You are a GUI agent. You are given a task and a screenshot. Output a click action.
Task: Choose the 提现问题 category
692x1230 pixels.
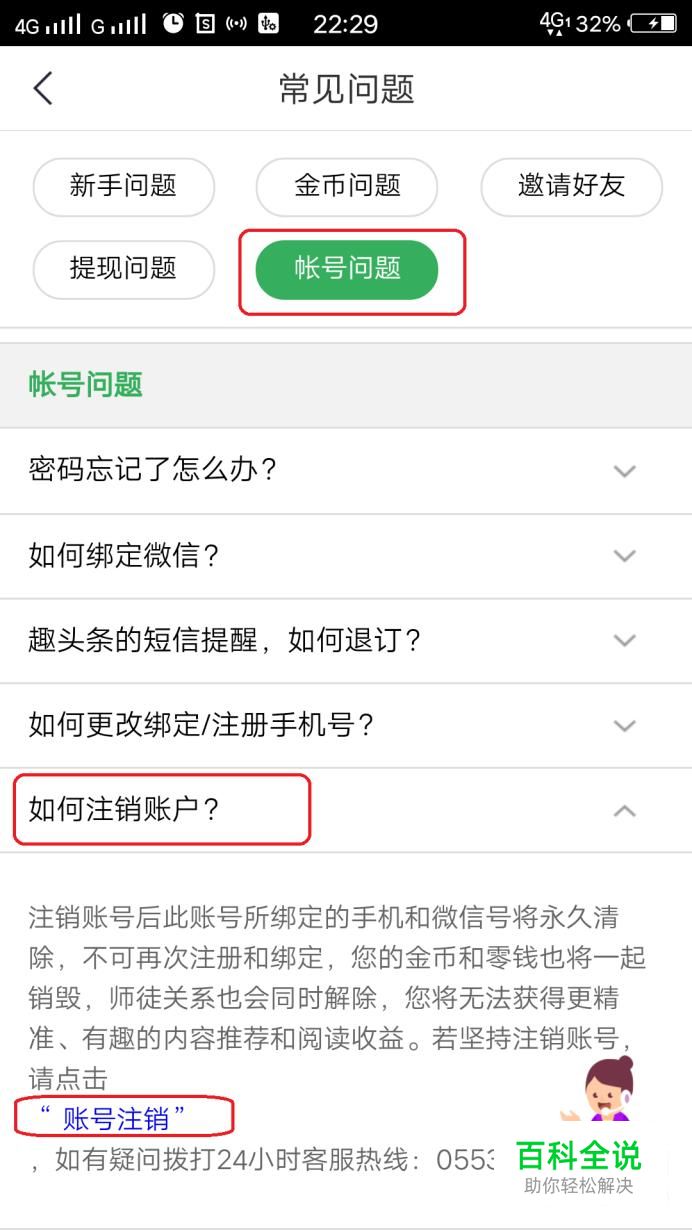tap(124, 269)
